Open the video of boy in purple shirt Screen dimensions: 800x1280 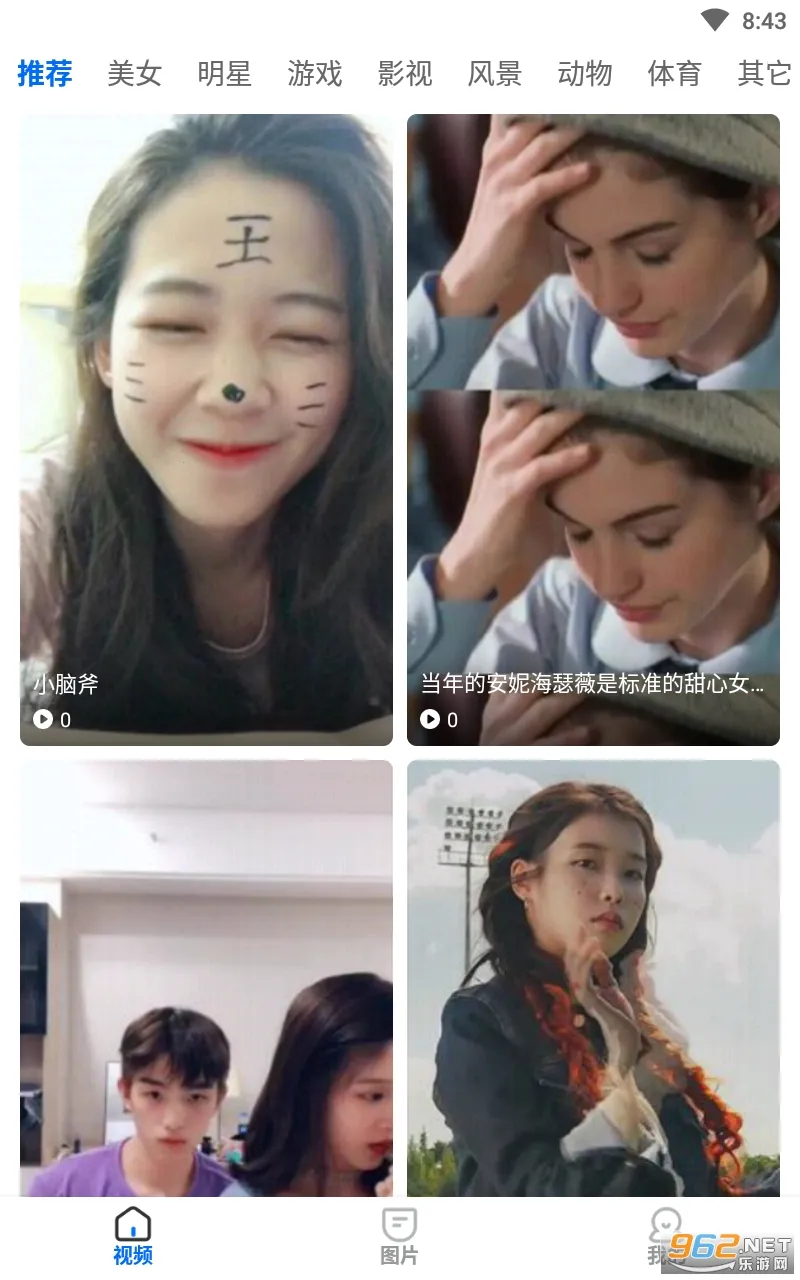click(x=206, y=978)
